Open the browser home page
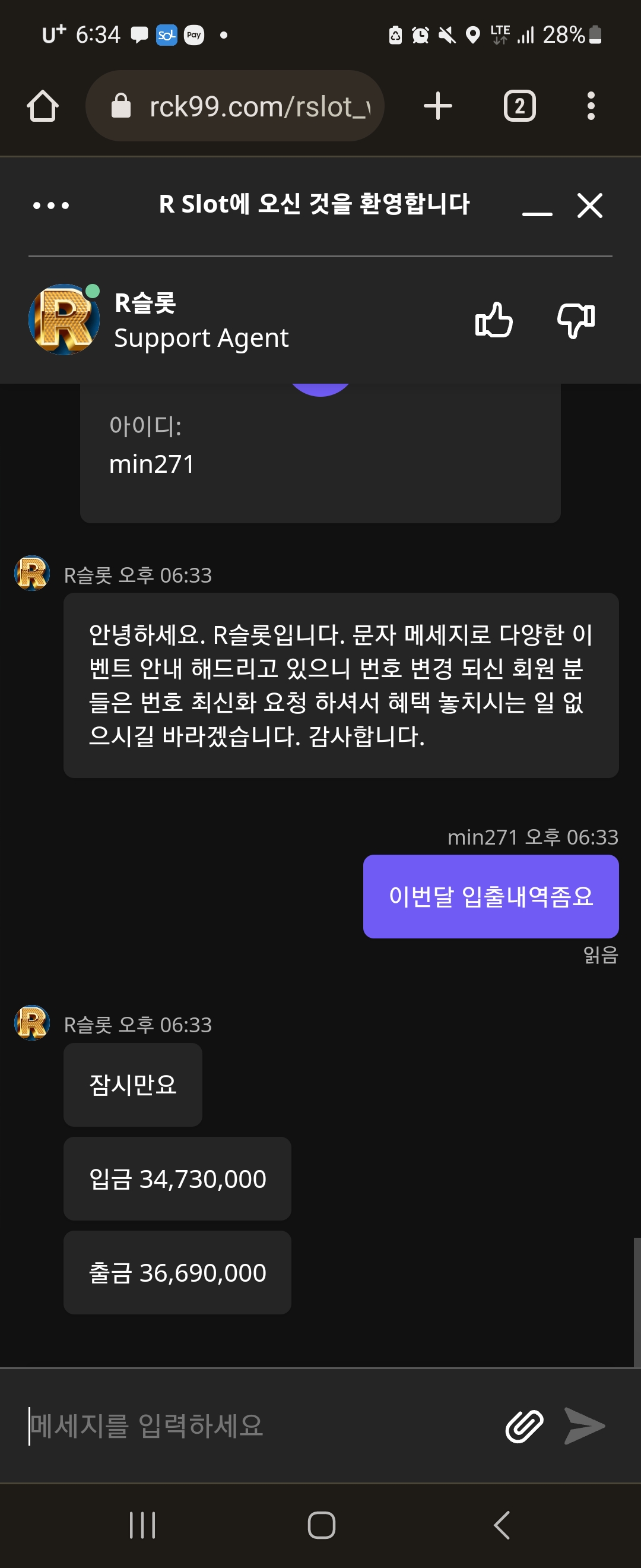The height and width of the screenshot is (1568, 641). click(x=43, y=106)
